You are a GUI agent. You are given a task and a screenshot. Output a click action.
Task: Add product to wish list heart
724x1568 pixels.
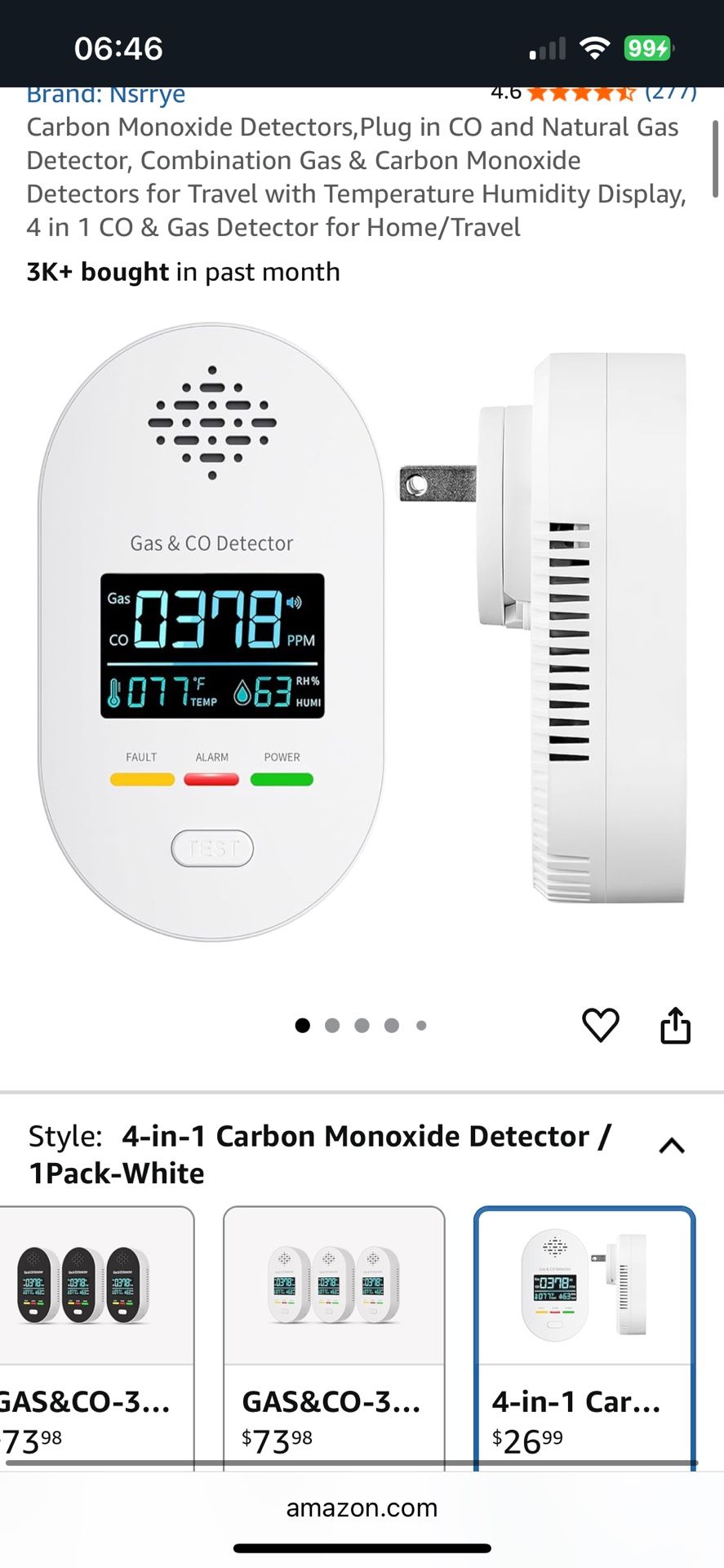[x=600, y=1025]
